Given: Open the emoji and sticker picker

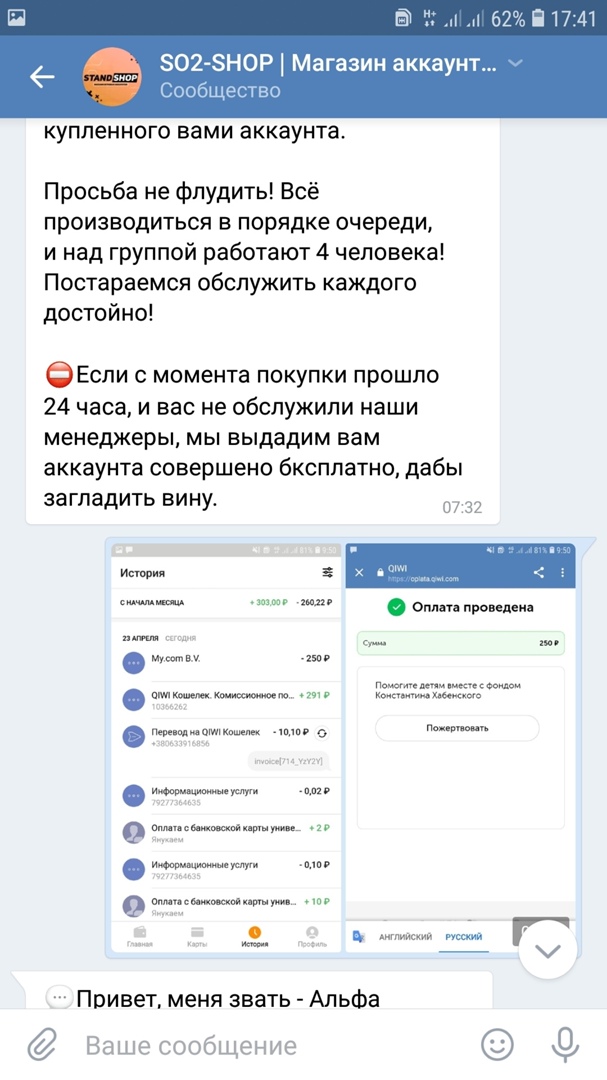Looking at the screenshot, I should [x=497, y=1045].
